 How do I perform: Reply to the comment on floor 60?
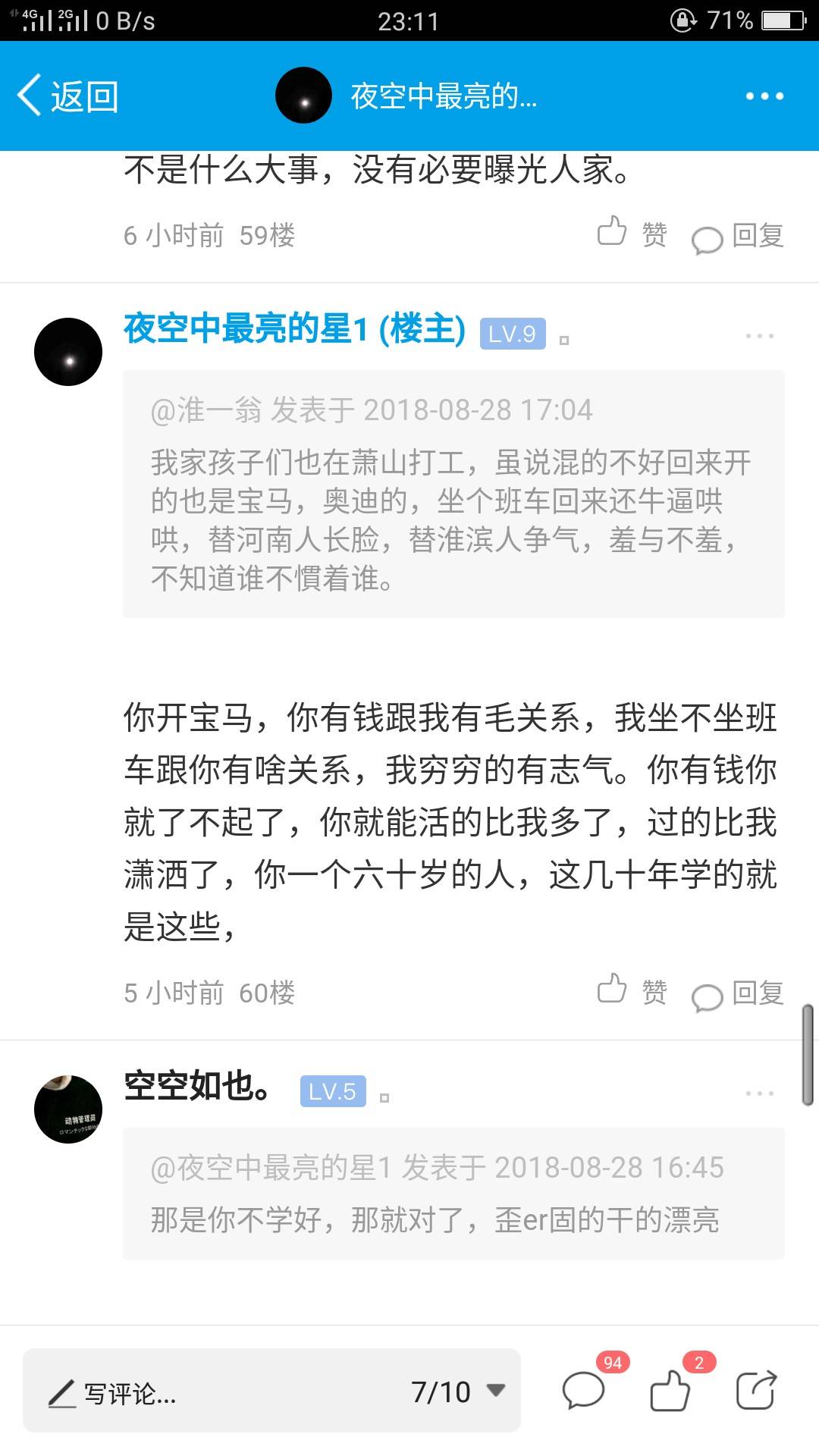coord(738,994)
